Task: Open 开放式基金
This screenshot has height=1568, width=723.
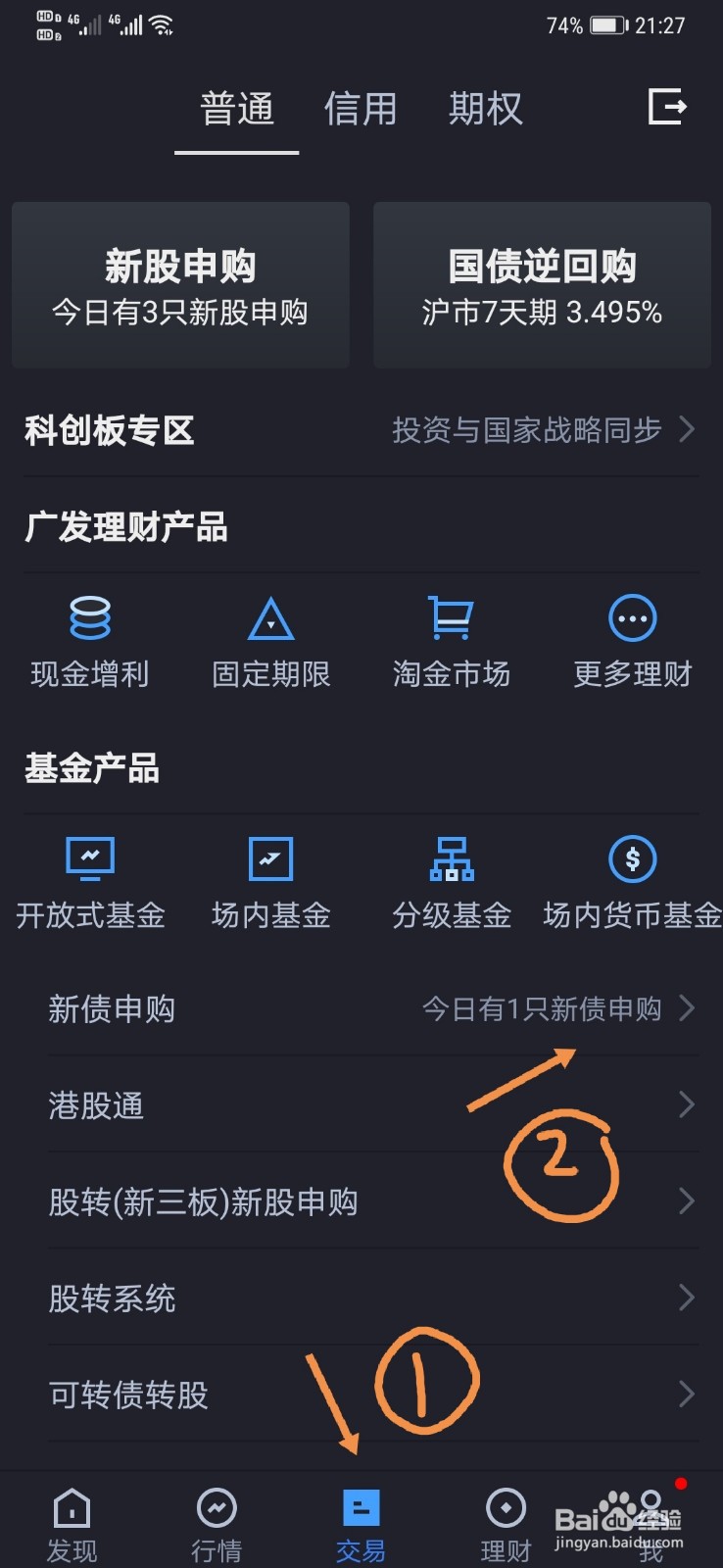Action: coord(90,883)
